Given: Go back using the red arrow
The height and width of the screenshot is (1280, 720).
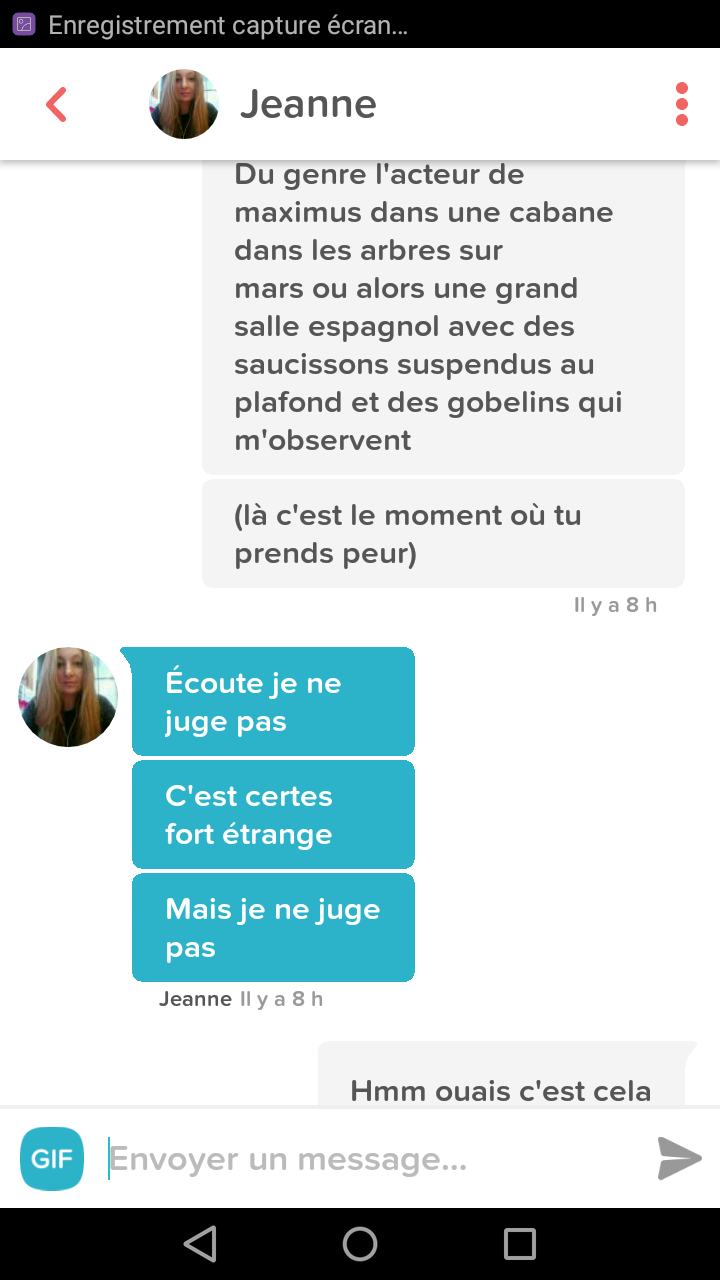Looking at the screenshot, I should click(x=56, y=104).
